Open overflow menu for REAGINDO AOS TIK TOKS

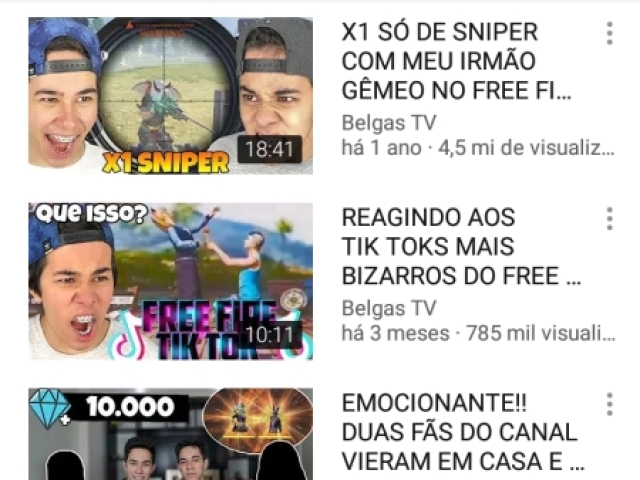[x=609, y=219]
